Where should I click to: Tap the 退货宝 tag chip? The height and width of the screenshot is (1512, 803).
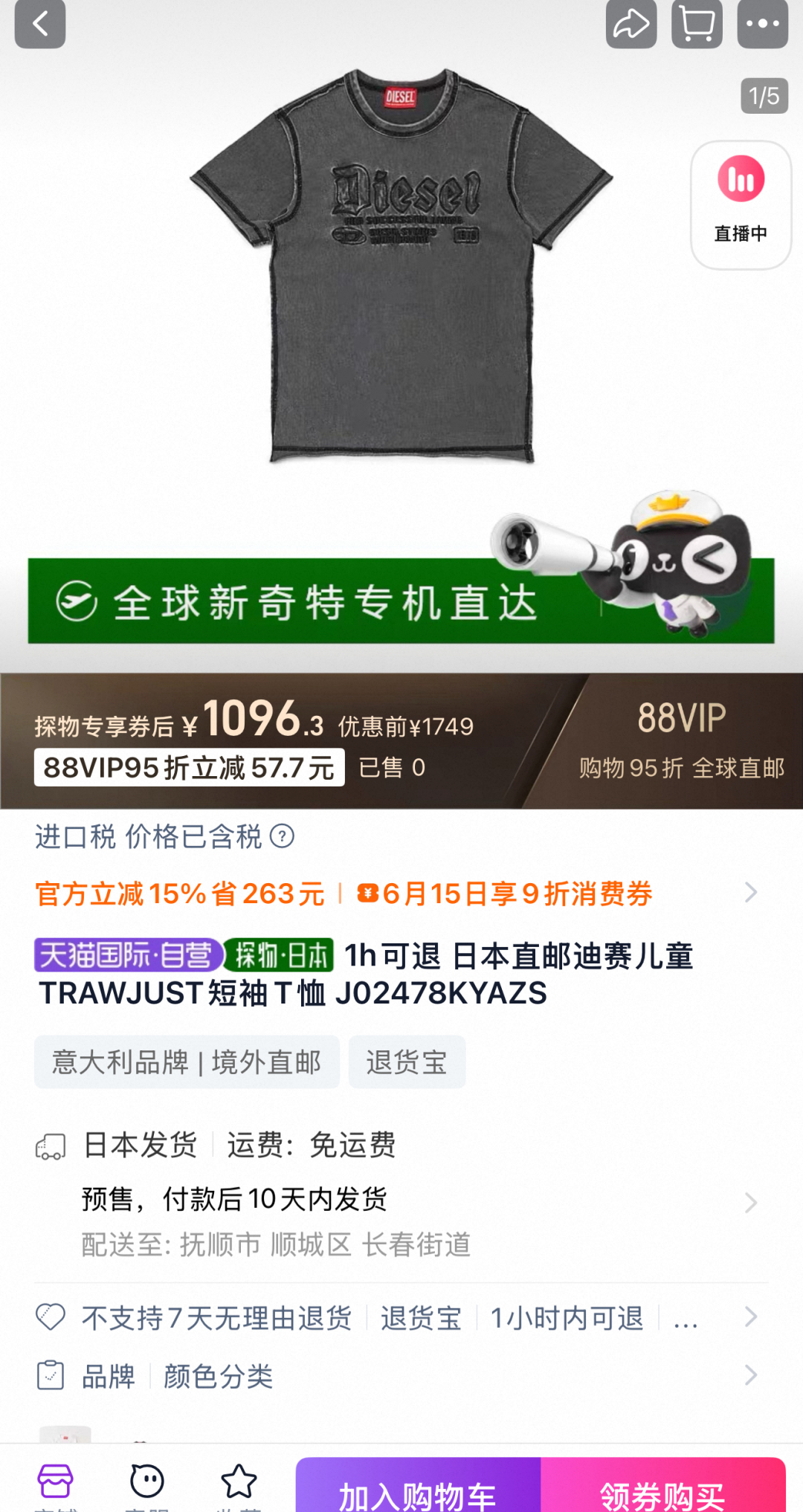click(407, 1062)
